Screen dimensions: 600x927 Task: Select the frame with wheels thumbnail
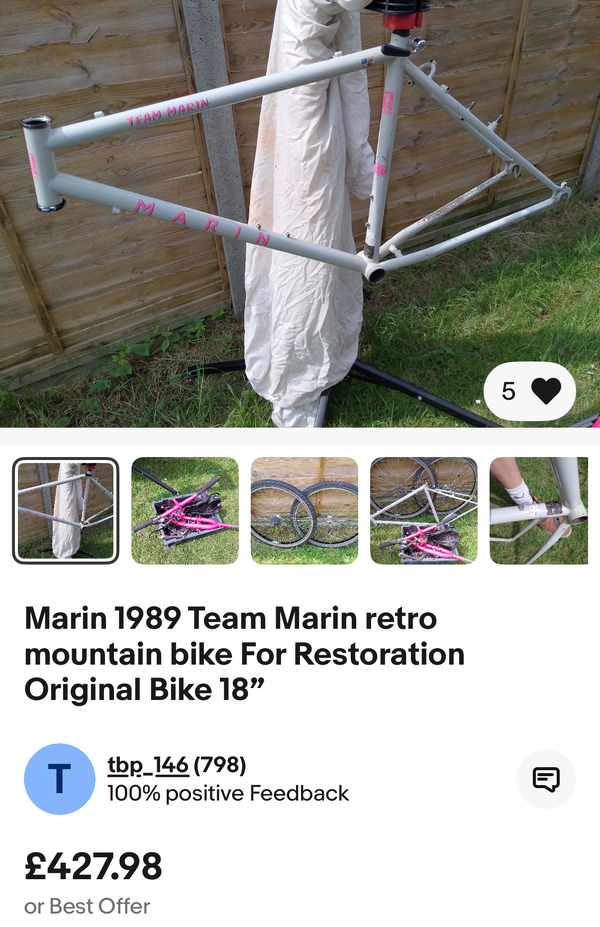pos(424,511)
